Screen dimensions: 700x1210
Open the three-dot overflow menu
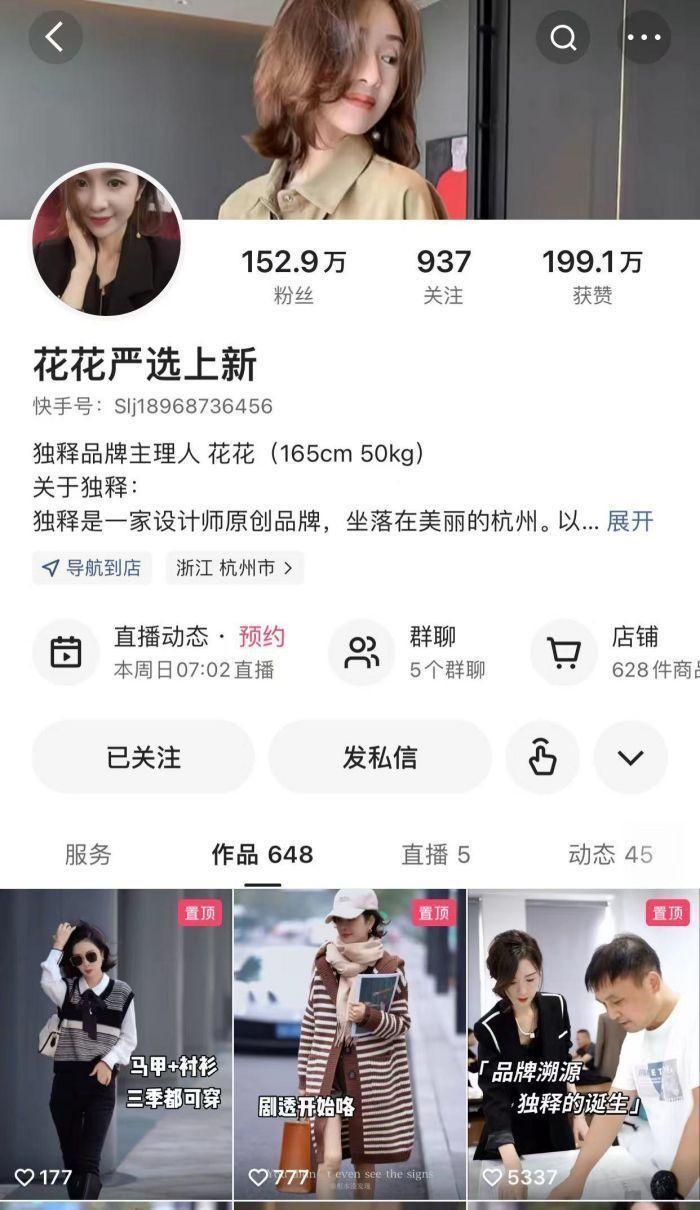(644, 38)
